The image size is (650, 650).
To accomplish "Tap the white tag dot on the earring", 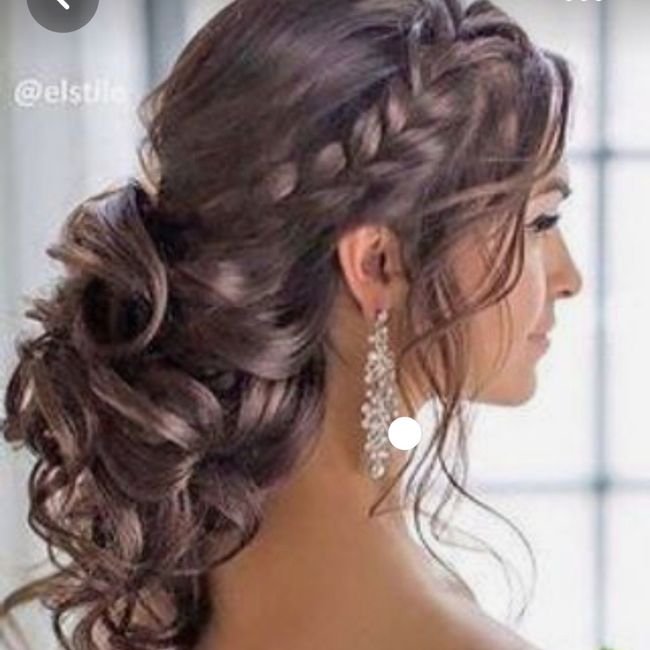I will (x=404, y=433).
